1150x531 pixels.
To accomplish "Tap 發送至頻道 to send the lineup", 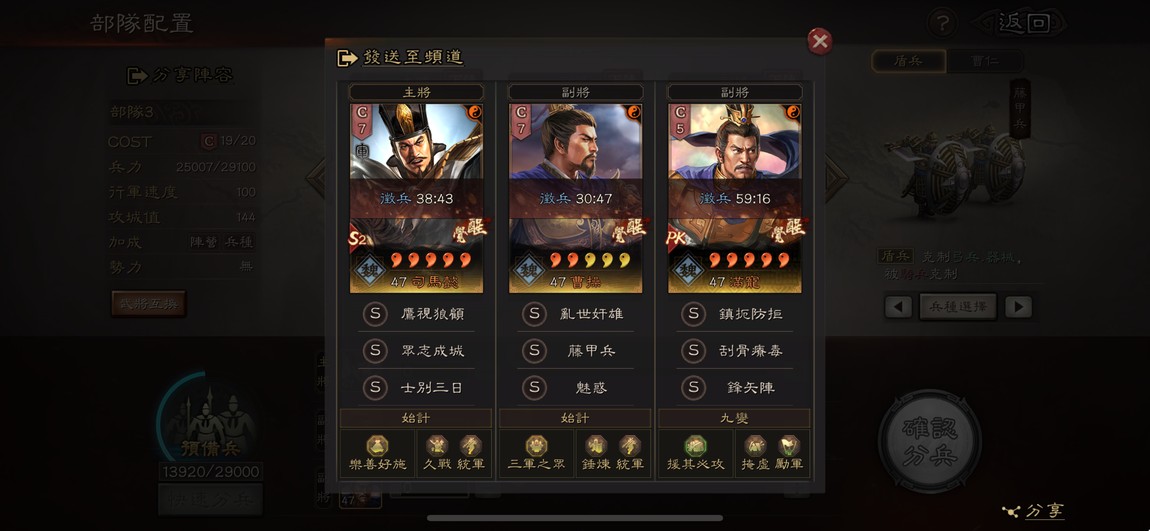I will pyautogui.click(x=402, y=58).
